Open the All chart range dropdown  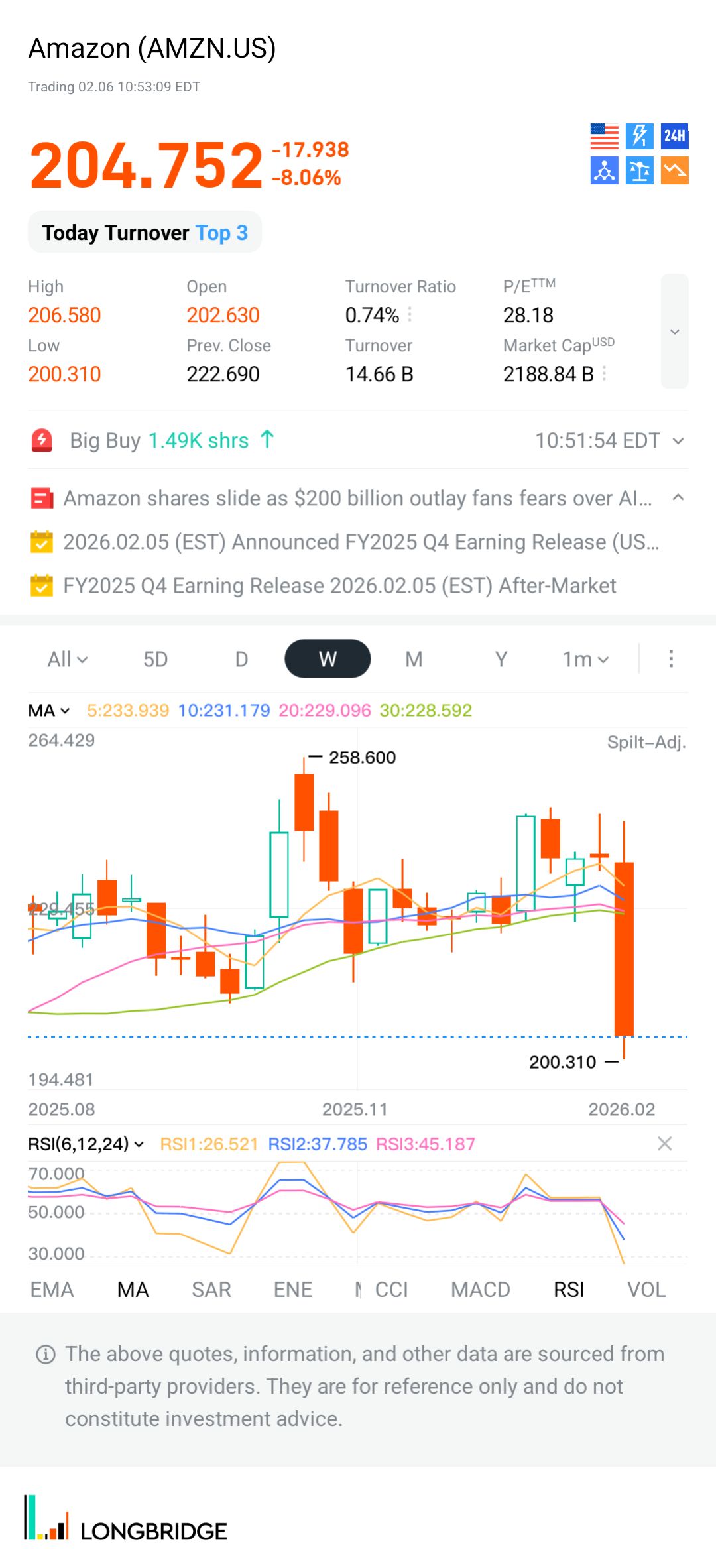click(67, 659)
